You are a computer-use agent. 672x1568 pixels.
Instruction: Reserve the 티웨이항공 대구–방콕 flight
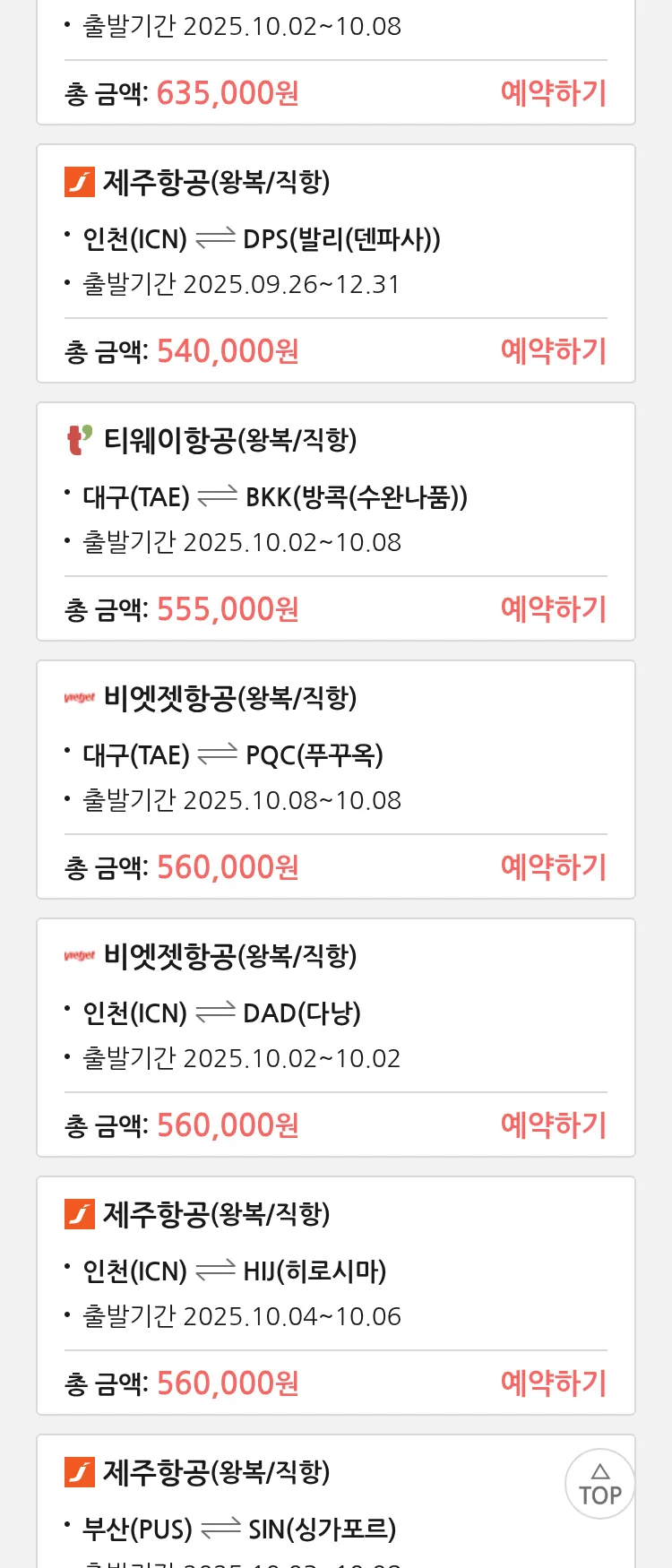tap(553, 609)
